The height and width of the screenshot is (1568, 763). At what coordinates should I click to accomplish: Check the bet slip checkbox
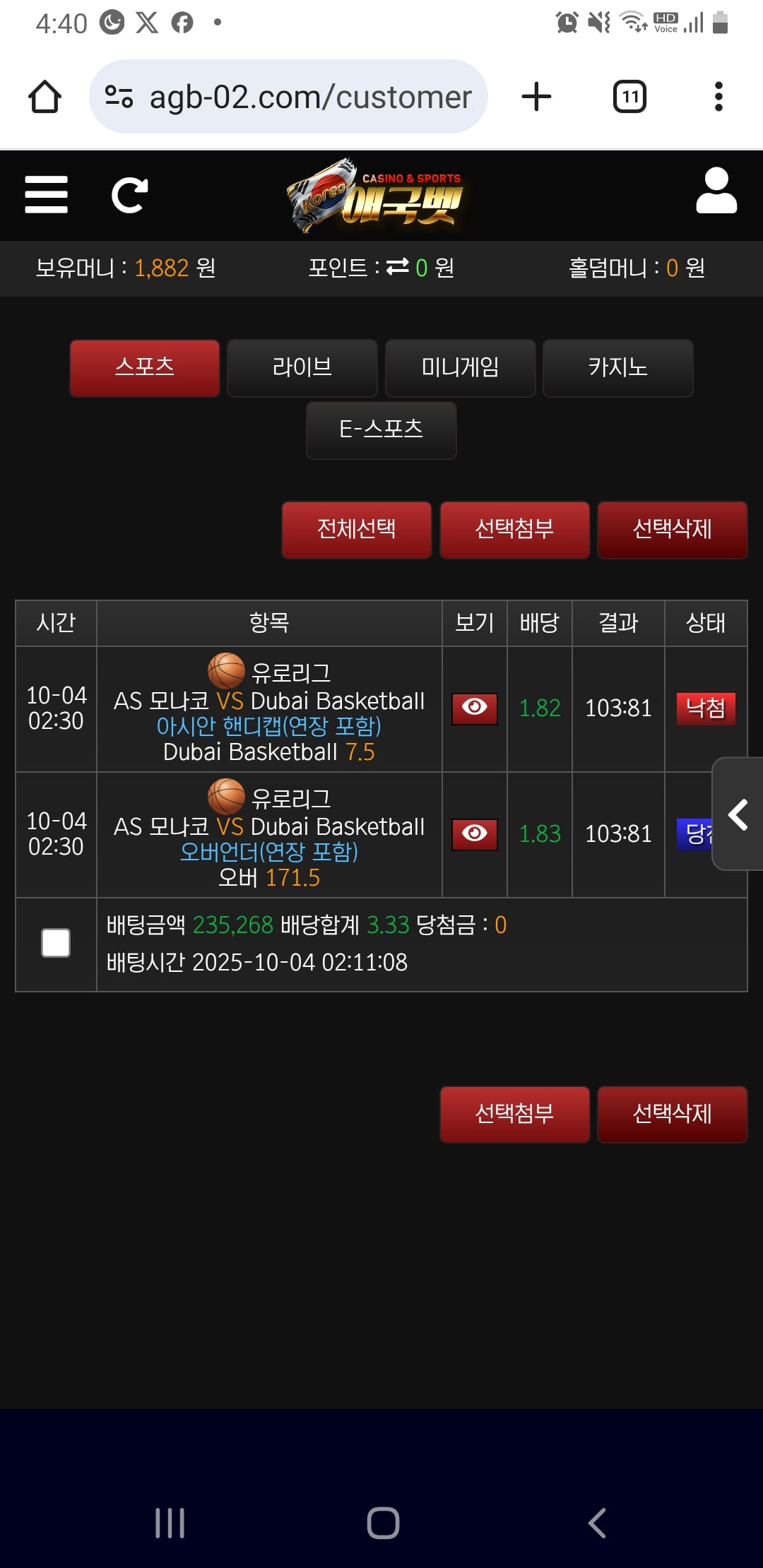click(56, 943)
